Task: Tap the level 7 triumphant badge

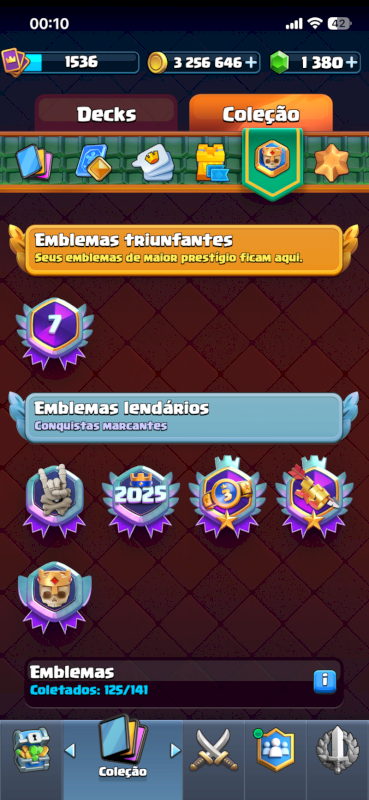Action: pos(54,332)
